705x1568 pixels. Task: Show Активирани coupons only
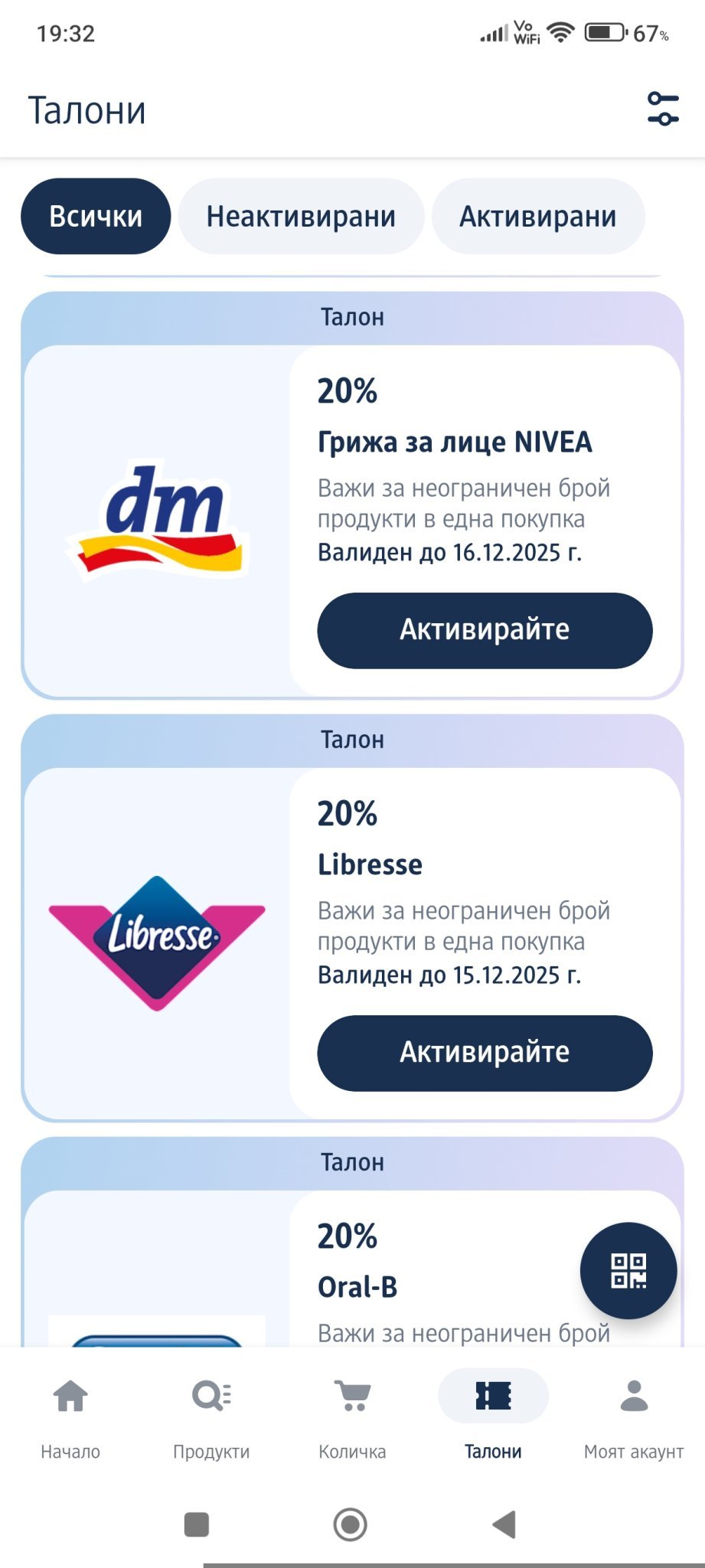point(537,217)
